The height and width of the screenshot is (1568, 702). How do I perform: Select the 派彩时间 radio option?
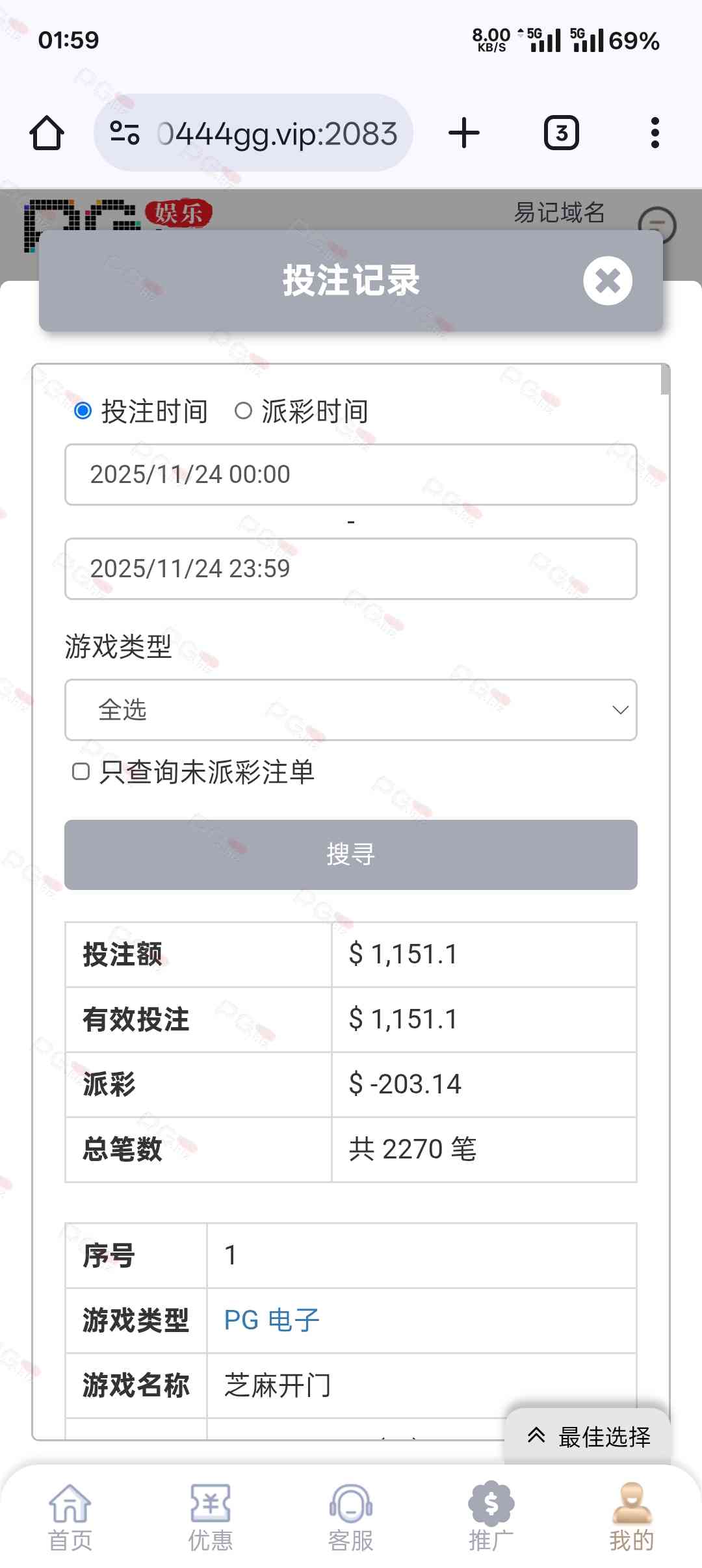coord(243,411)
